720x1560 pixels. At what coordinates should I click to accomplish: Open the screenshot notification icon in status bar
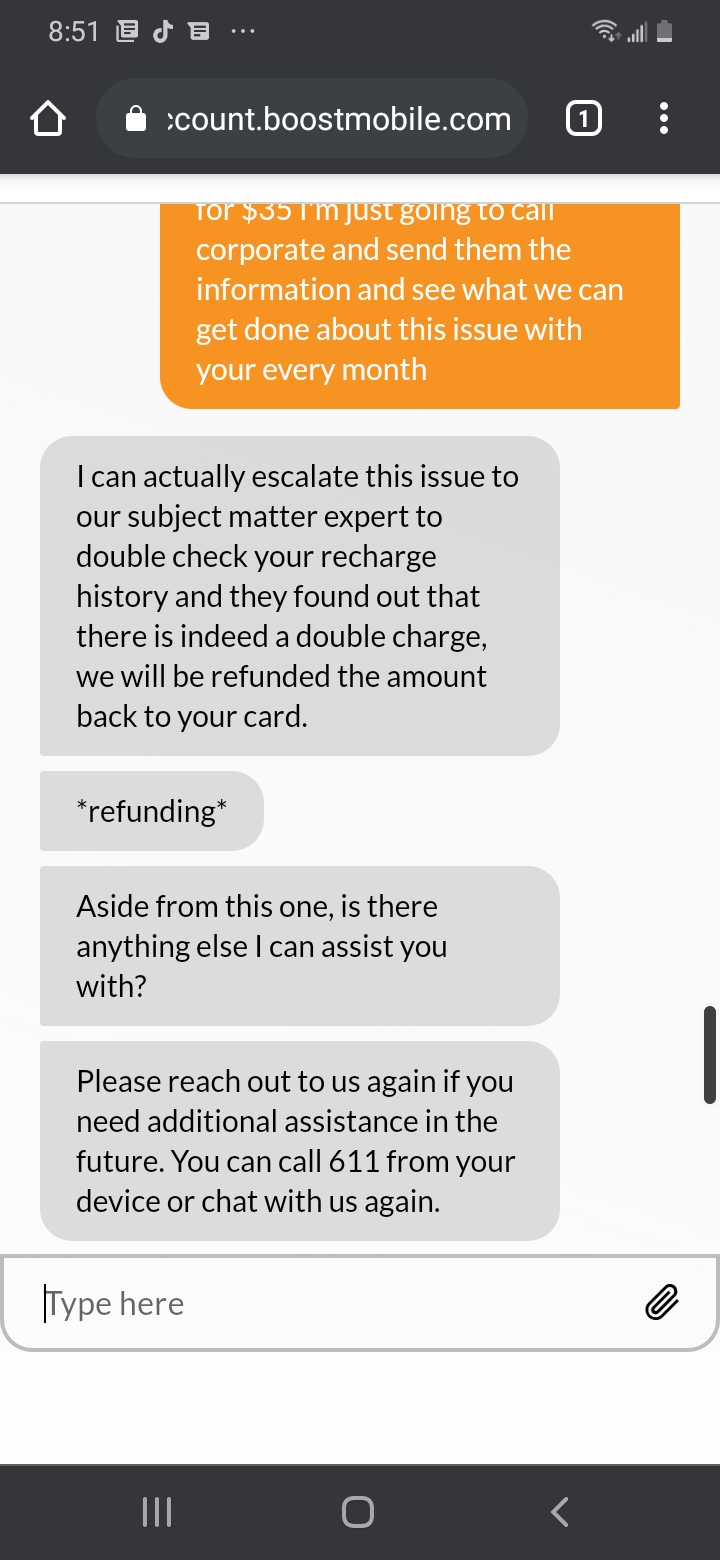point(125,30)
